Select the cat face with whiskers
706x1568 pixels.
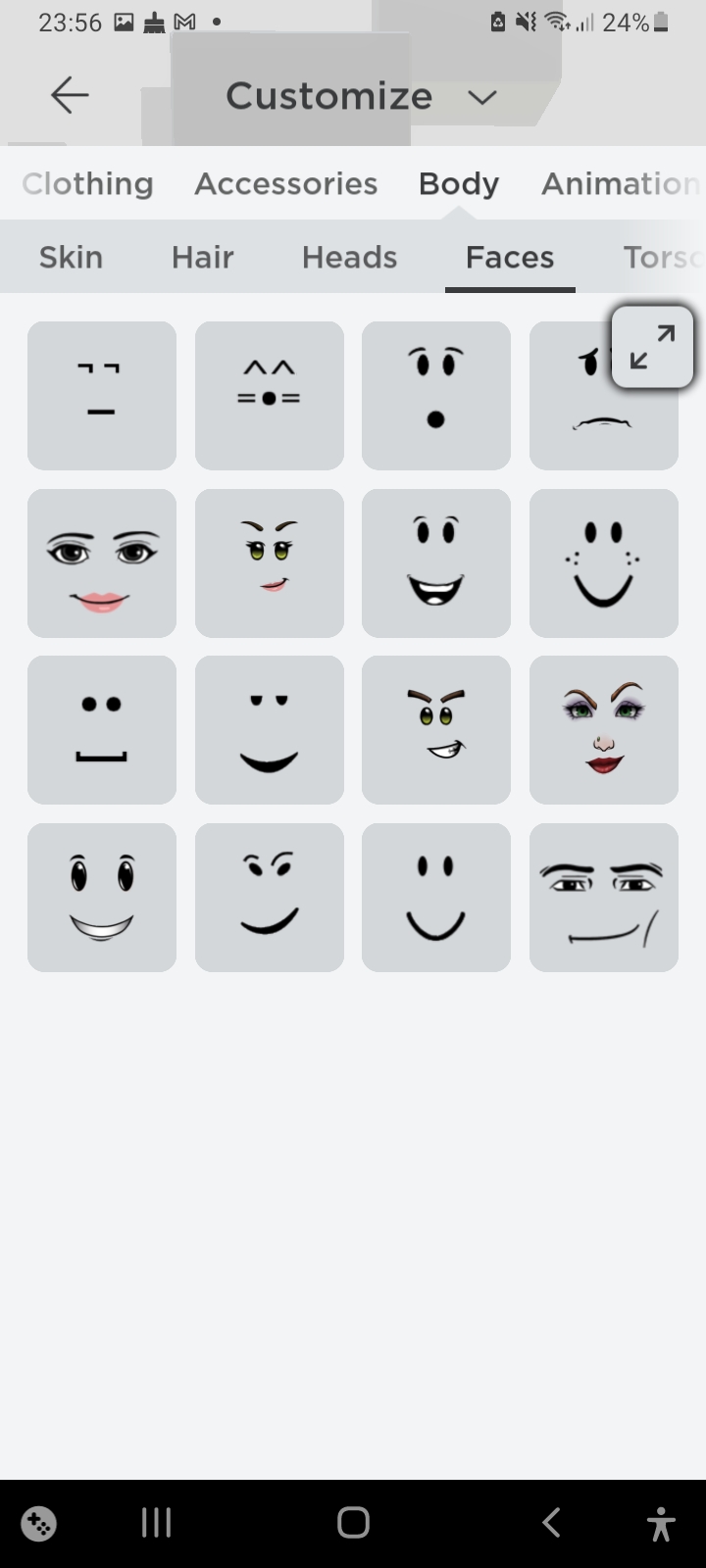click(x=269, y=396)
